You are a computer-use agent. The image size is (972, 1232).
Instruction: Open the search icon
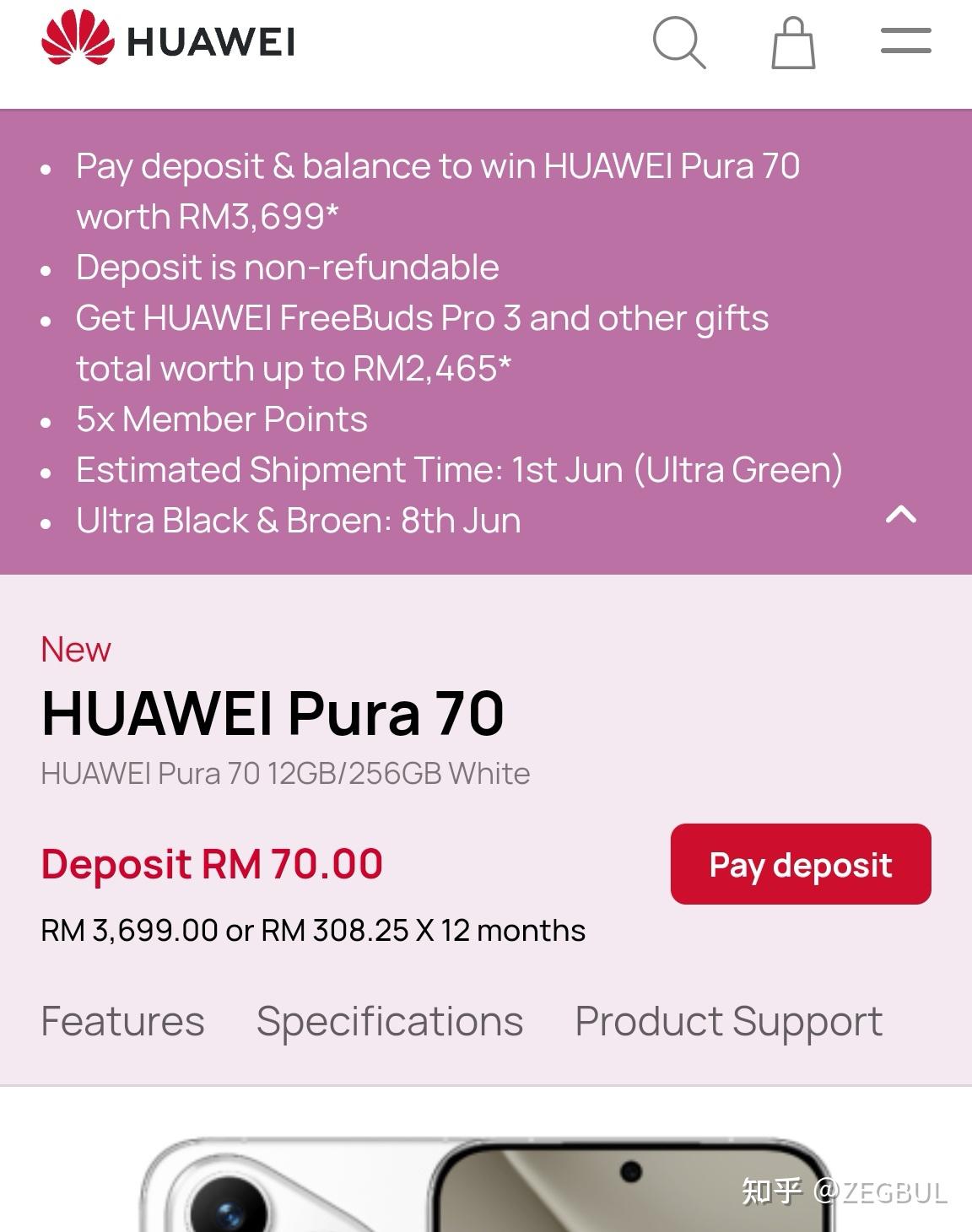[x=678, y=41]
